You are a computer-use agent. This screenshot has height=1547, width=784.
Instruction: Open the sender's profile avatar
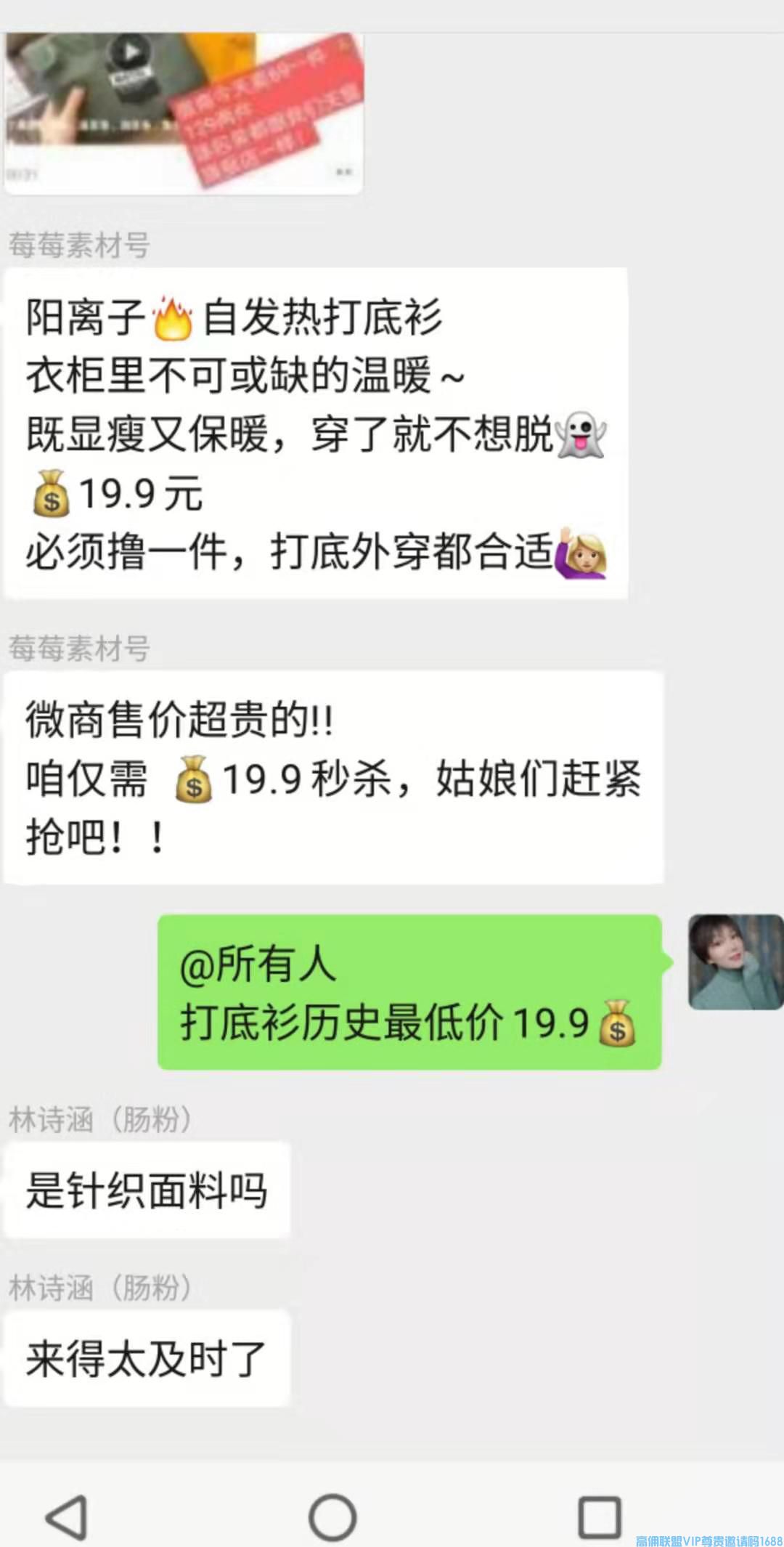[x=735, y=962]
